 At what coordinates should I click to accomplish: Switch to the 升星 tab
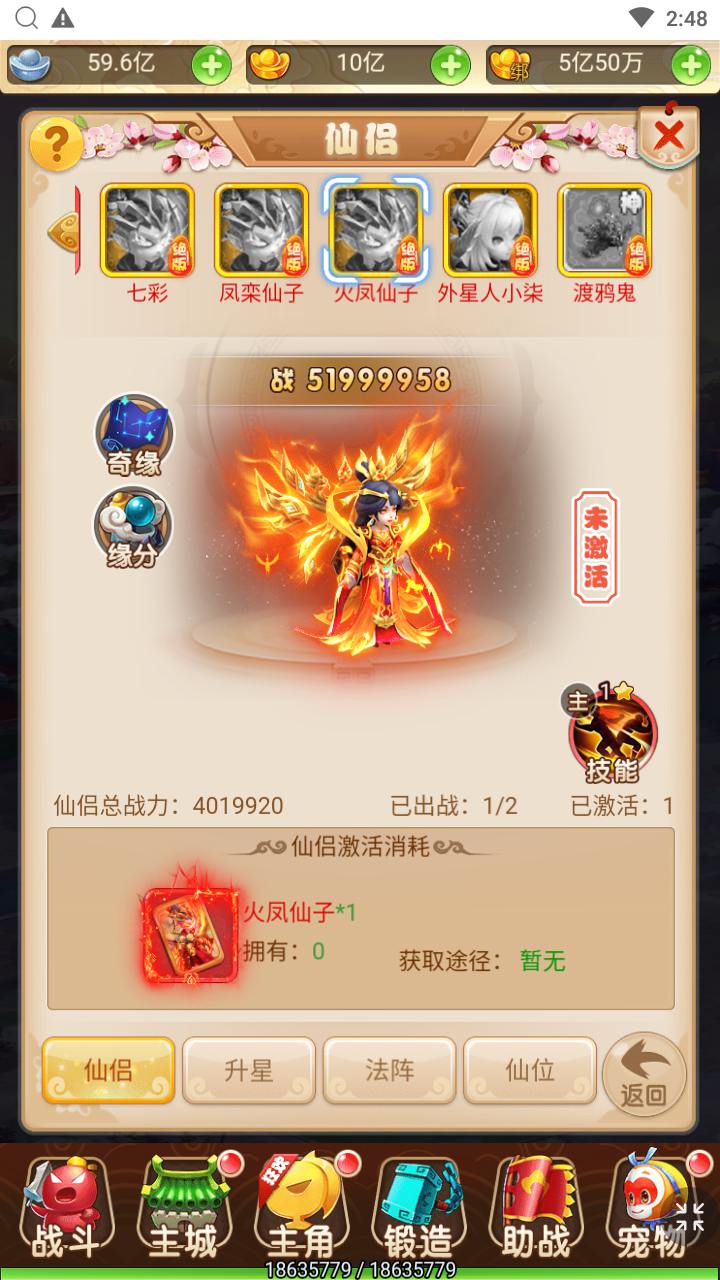(x=249, y=1070)
